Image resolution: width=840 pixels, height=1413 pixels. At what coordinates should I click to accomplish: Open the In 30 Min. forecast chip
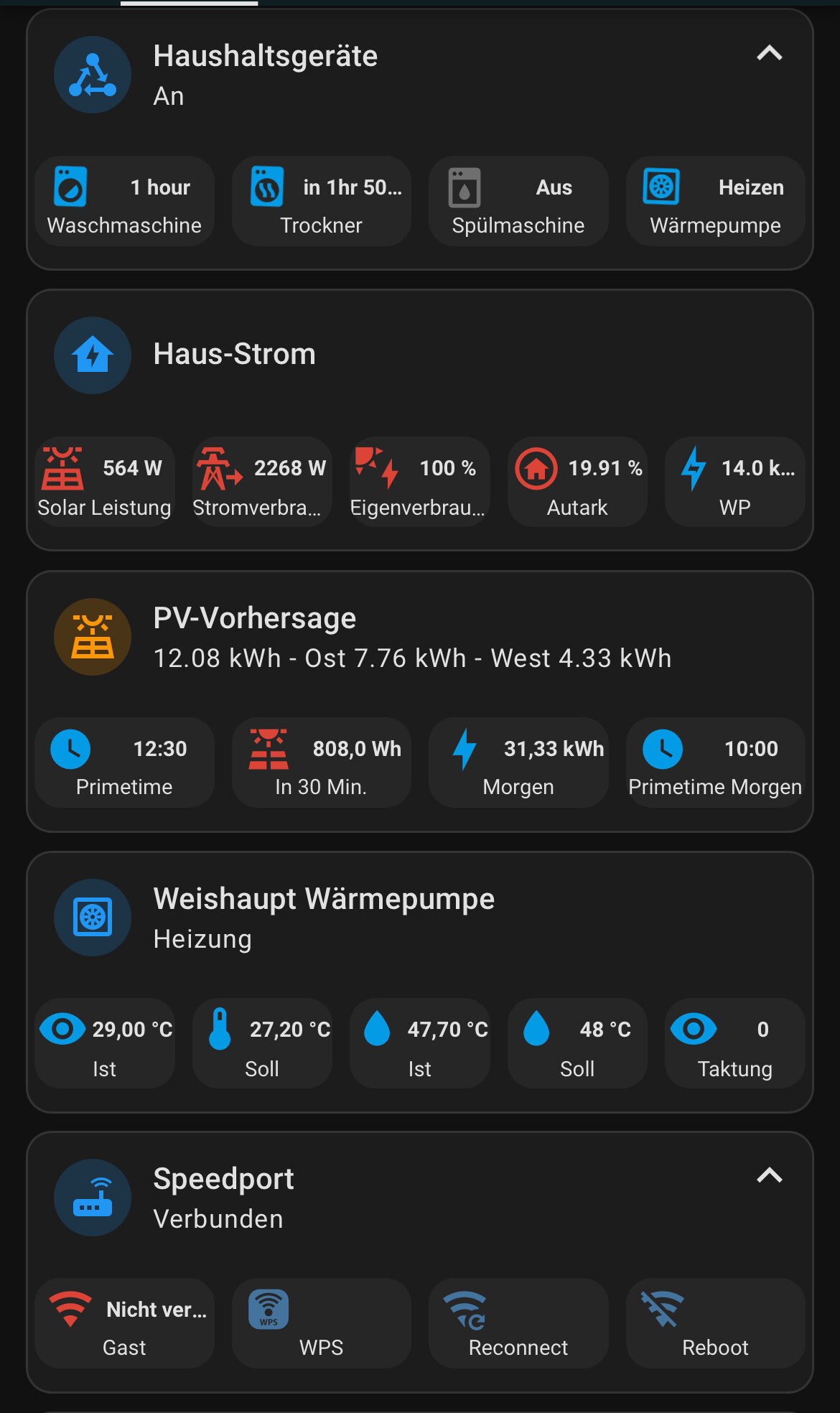click(x=321, y=763)
